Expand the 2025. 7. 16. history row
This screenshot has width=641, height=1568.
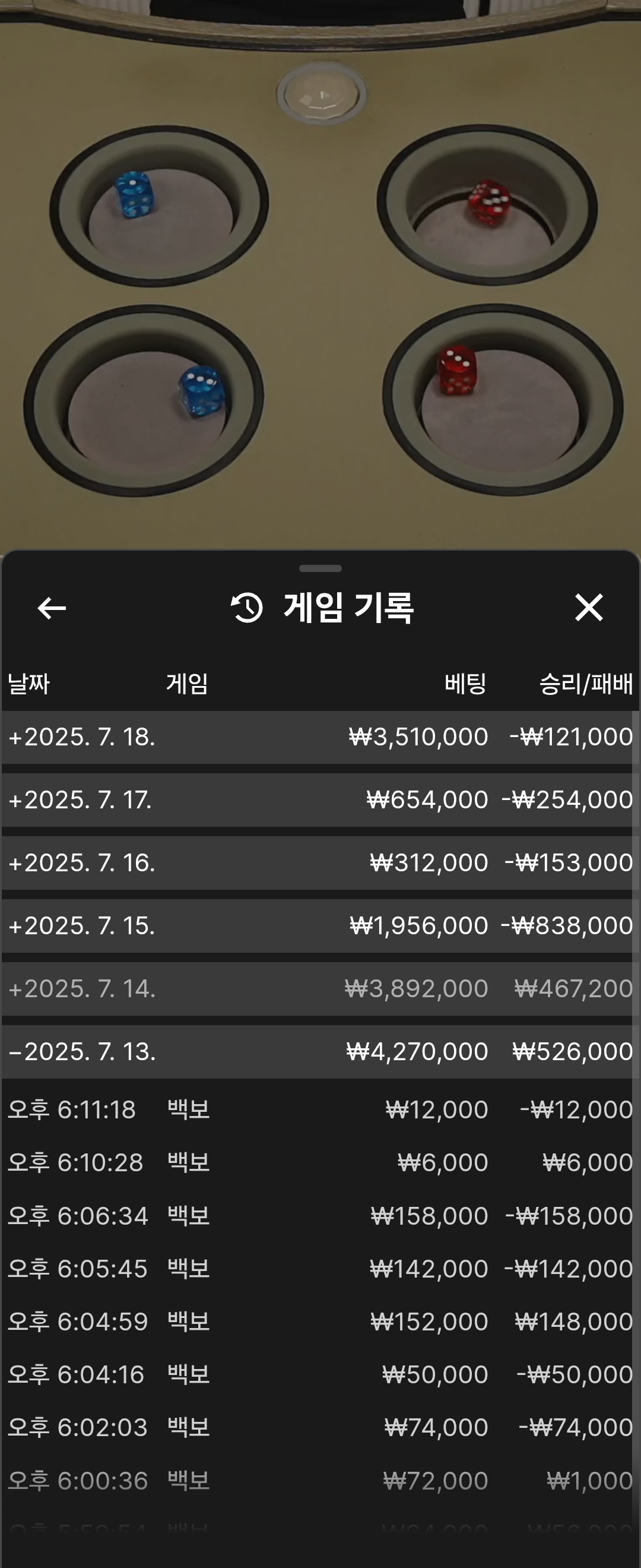point(316,862)
